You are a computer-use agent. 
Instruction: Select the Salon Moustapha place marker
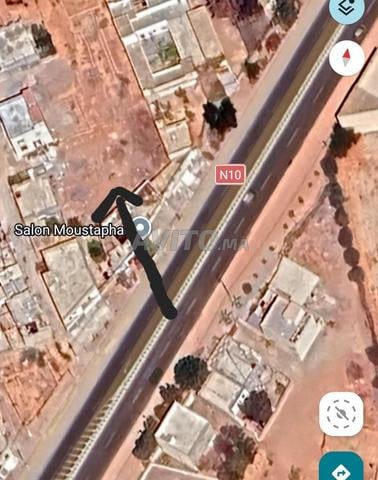click(x=141, y=228)
